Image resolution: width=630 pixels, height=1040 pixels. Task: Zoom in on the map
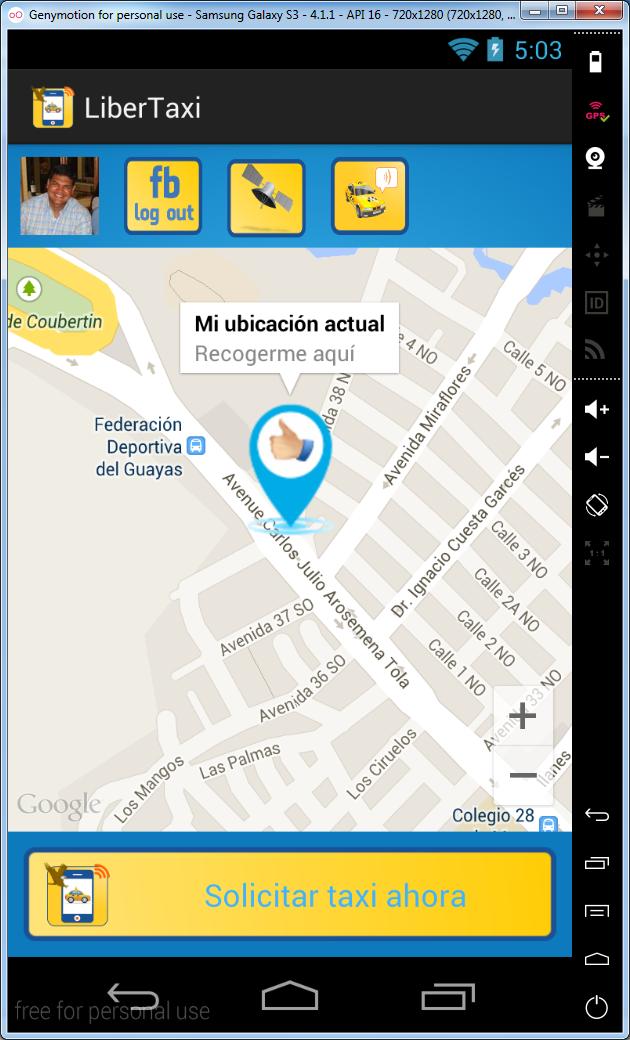523,716
